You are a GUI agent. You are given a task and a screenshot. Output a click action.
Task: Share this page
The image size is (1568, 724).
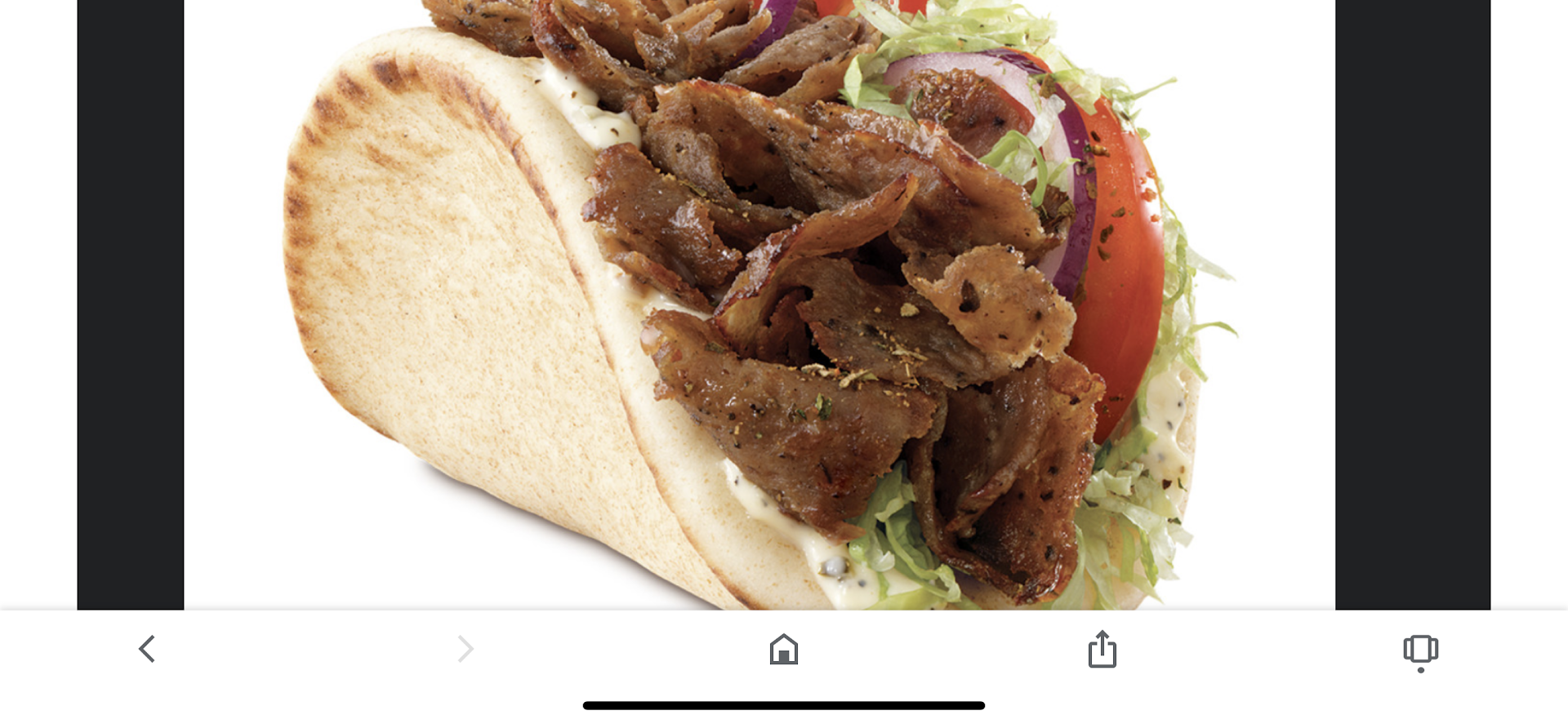pos(1102,650)
